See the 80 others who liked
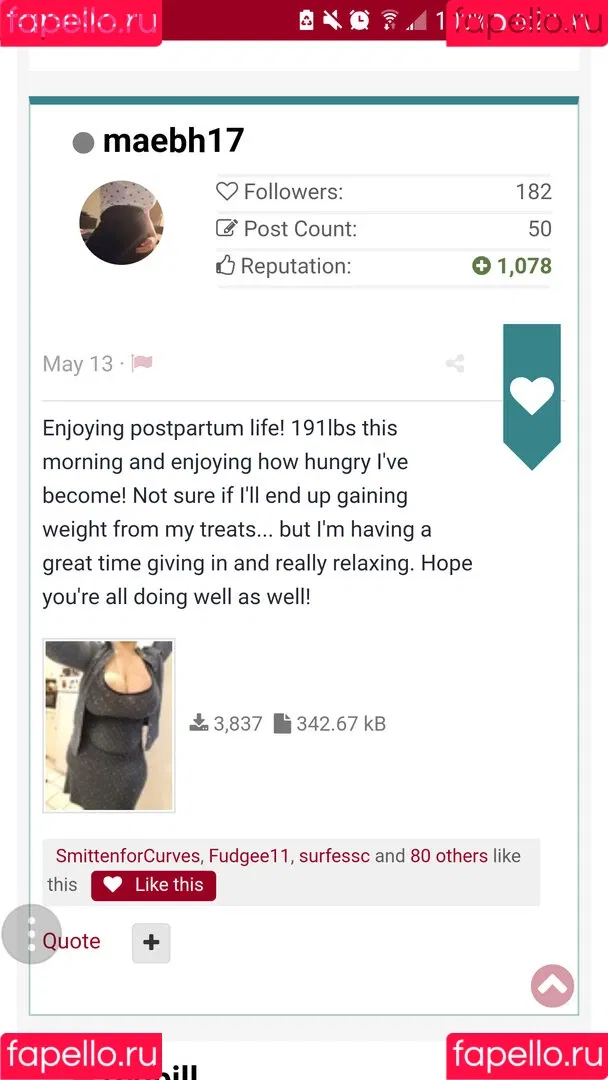Screen dimensions: 608x1080 (448, 856)
